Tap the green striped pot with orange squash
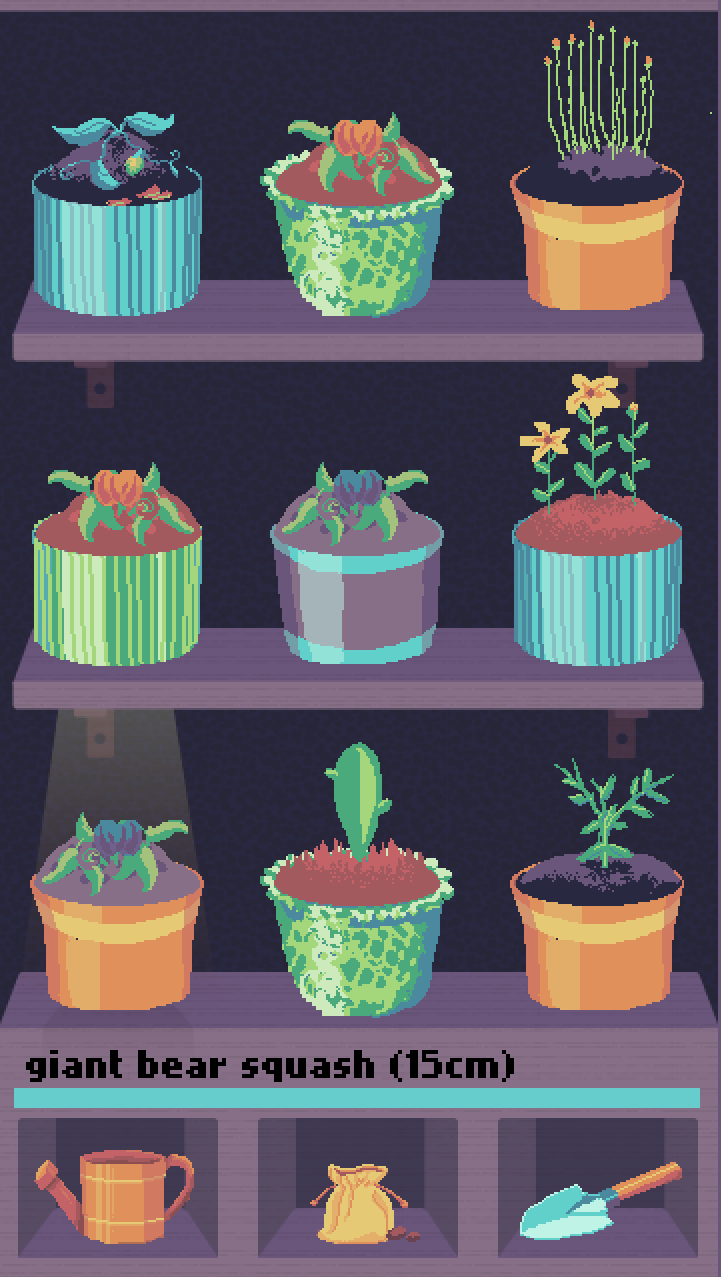The height and width of the screenshot is (1277, 721). click(x=117, y=564)
